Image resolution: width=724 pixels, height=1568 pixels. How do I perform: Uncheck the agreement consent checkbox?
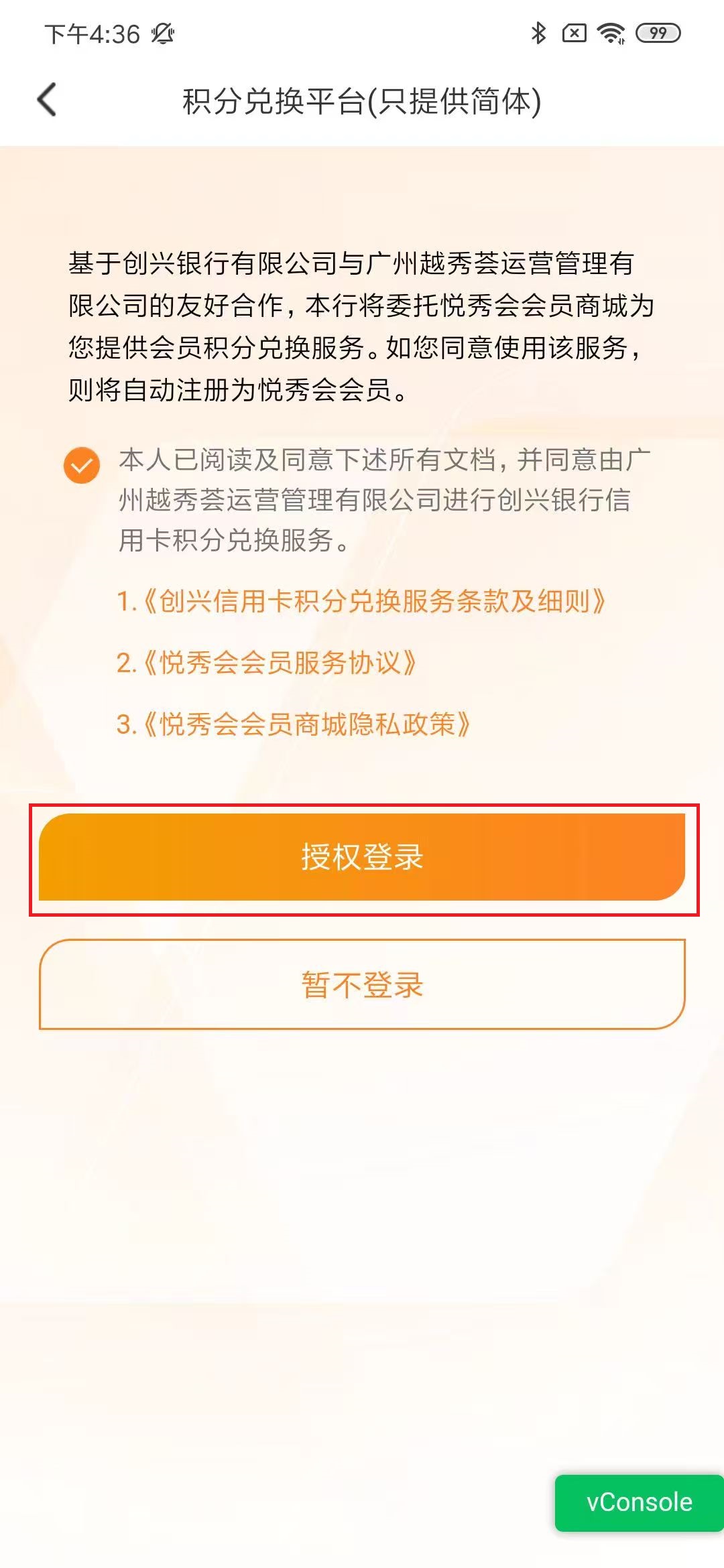coord(82,464)
